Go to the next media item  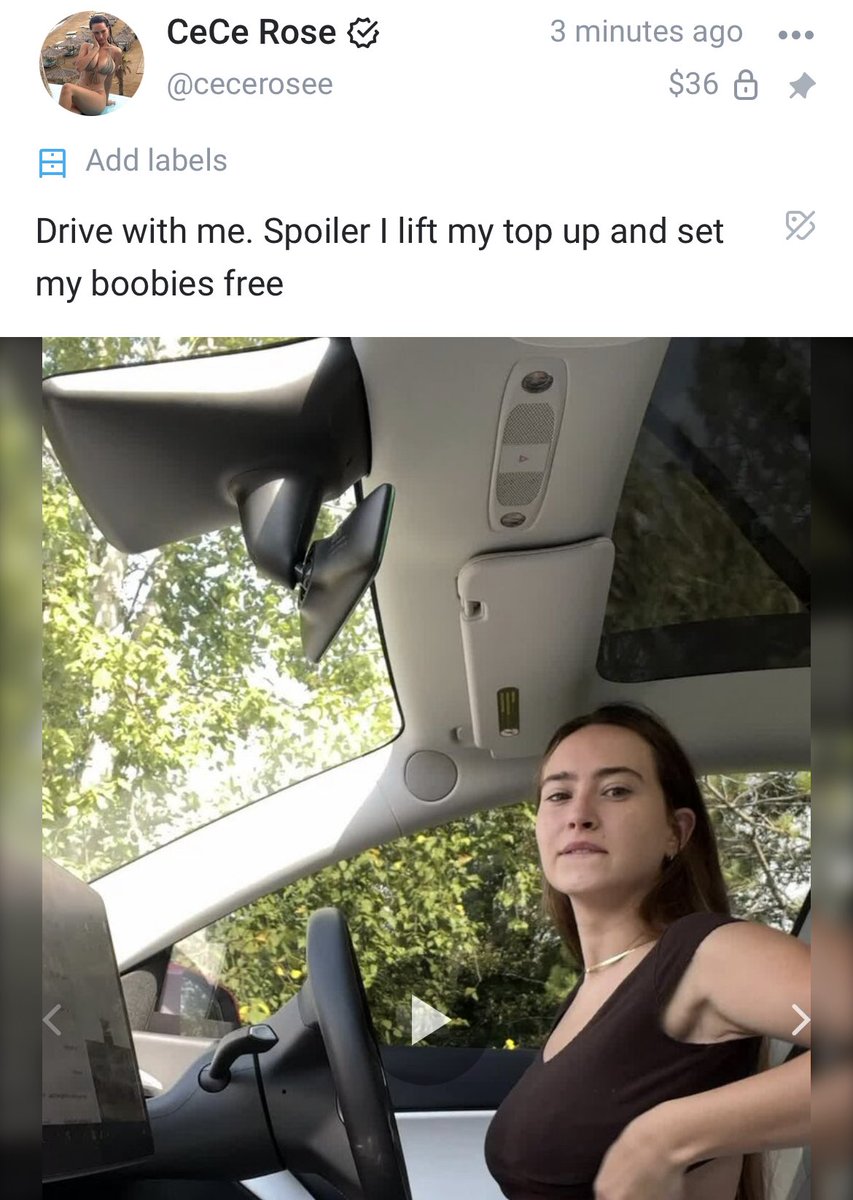[800, 1019]
